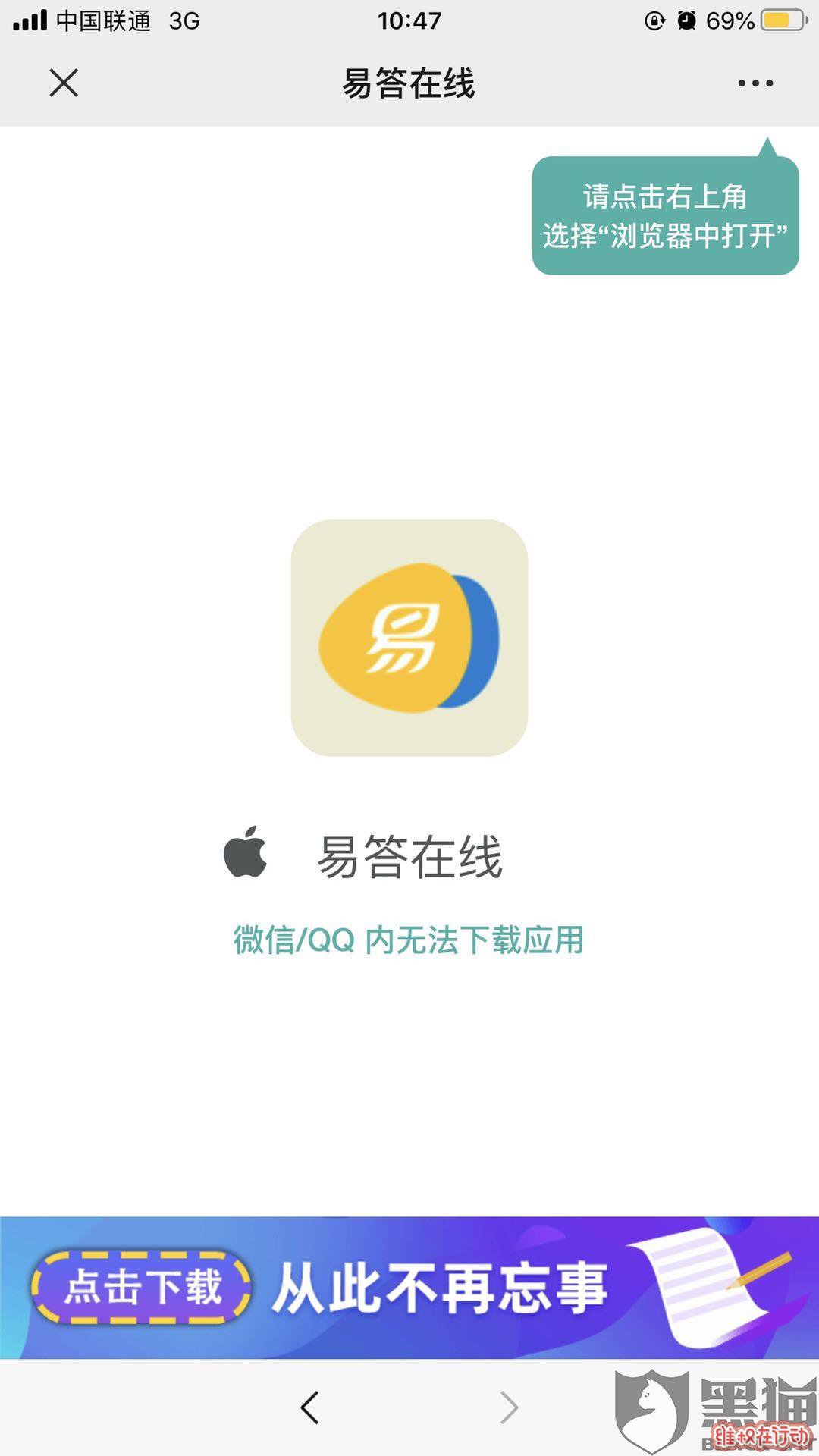This screenshot has height=1456, width=819.
Task: Go back to the previous page
Action: point(309,1407)
